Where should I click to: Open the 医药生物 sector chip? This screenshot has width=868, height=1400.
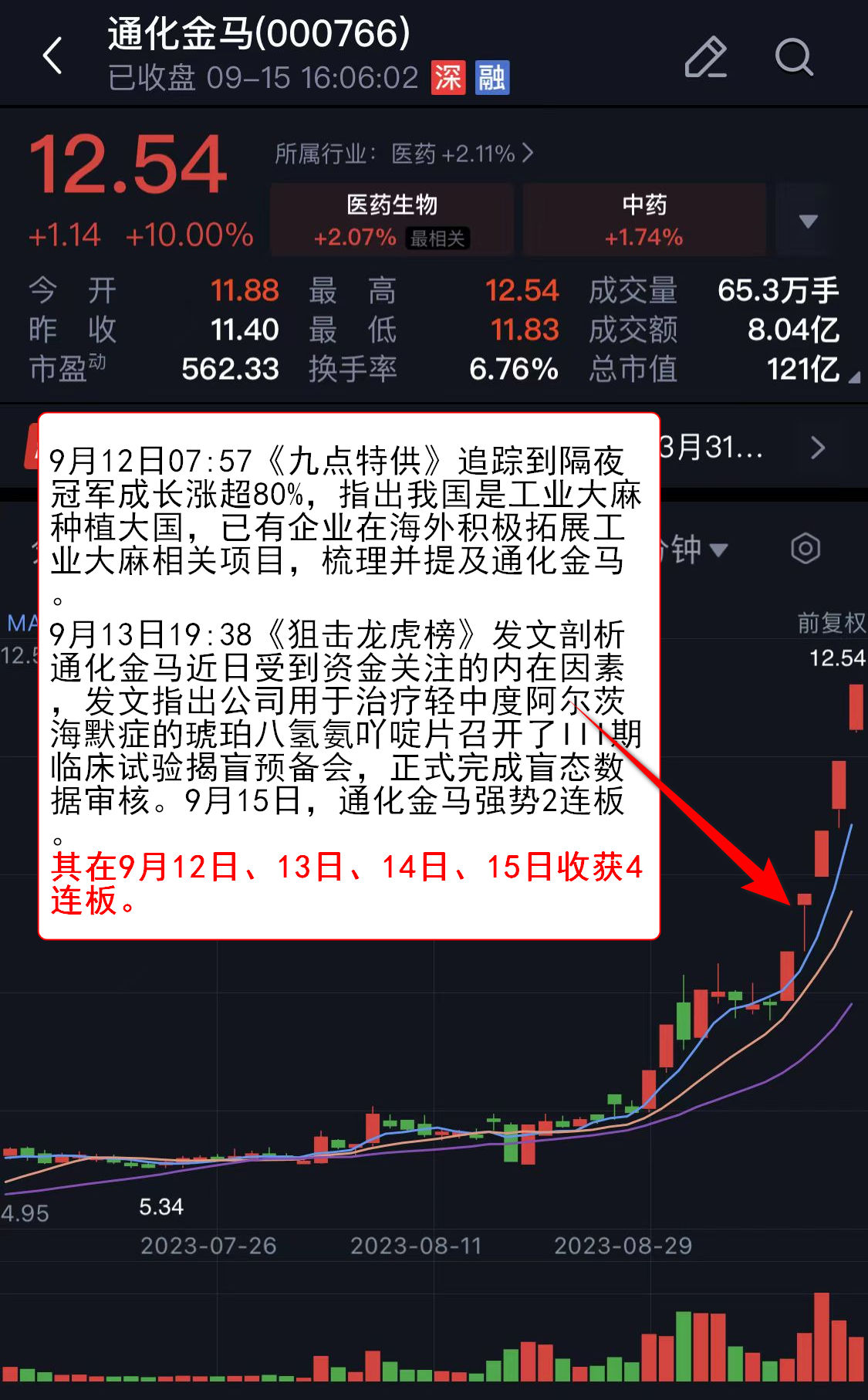pos(392,220)
